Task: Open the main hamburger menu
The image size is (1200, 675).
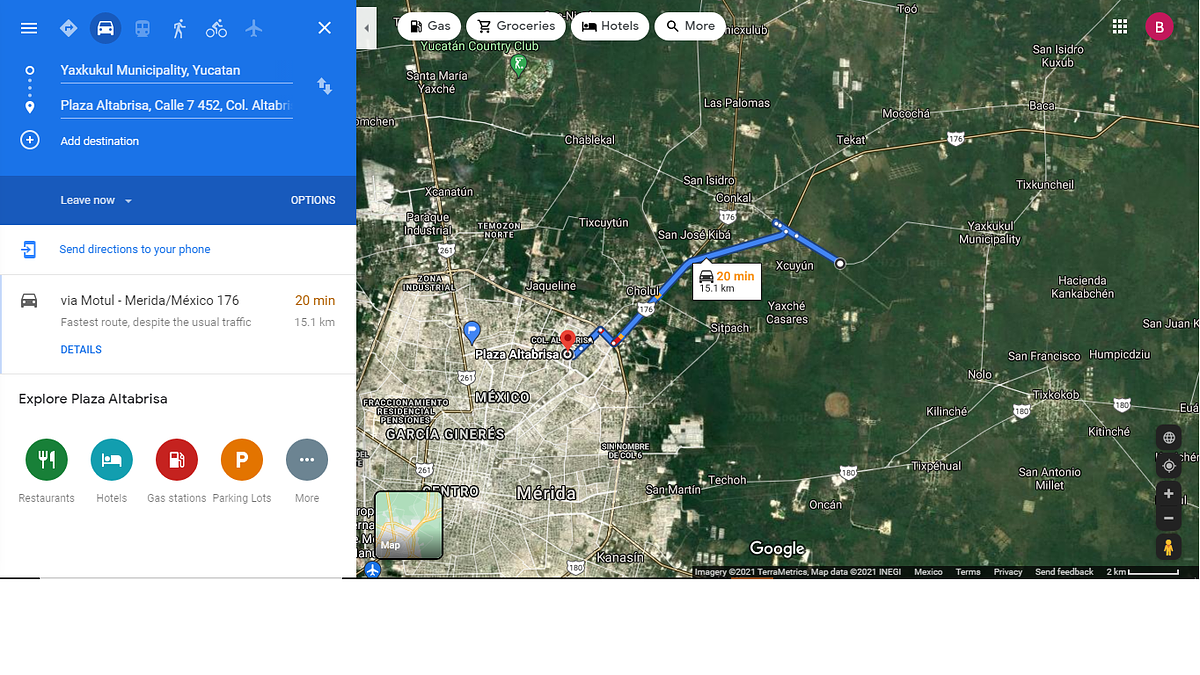Action: (29, 28)
